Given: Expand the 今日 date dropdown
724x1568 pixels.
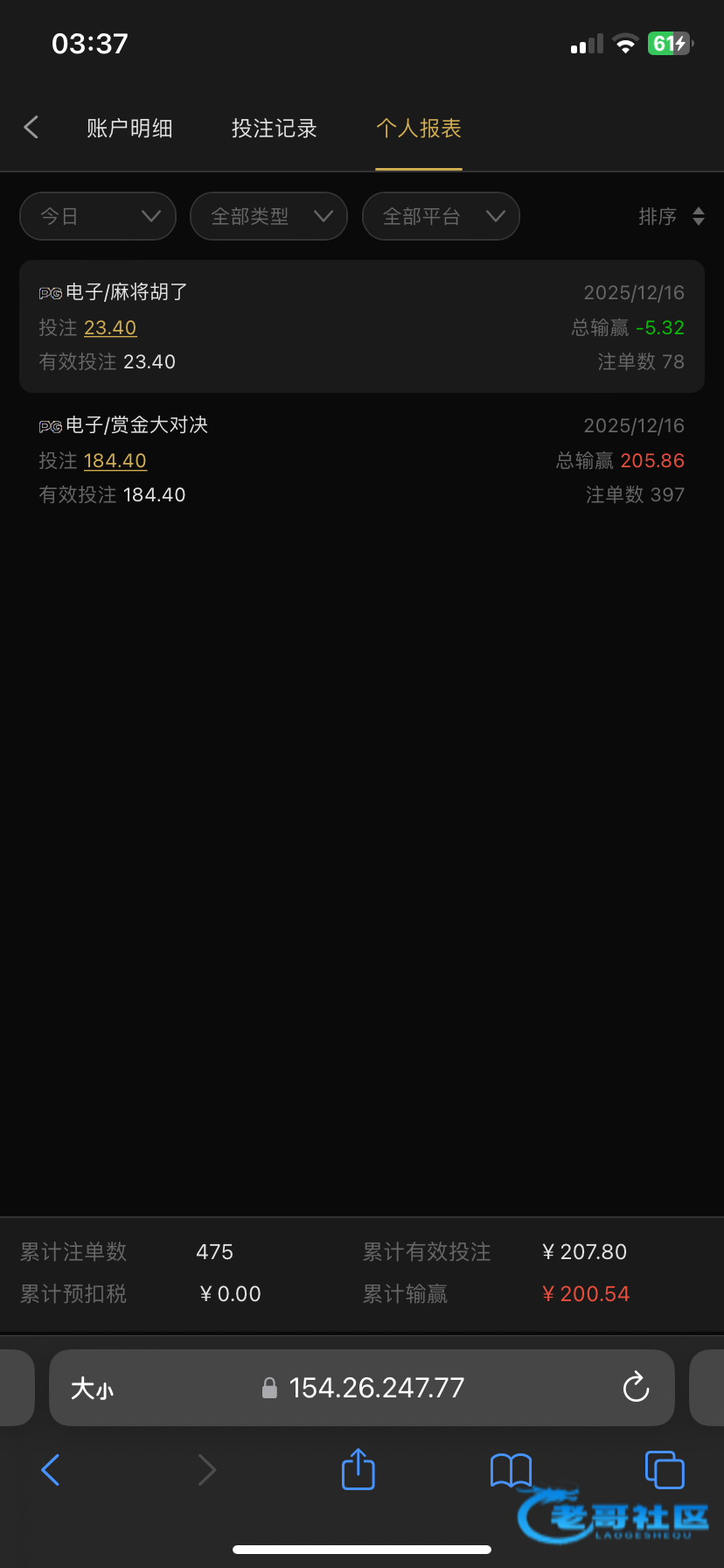Looking at the screenshot, I should (98, 216).
